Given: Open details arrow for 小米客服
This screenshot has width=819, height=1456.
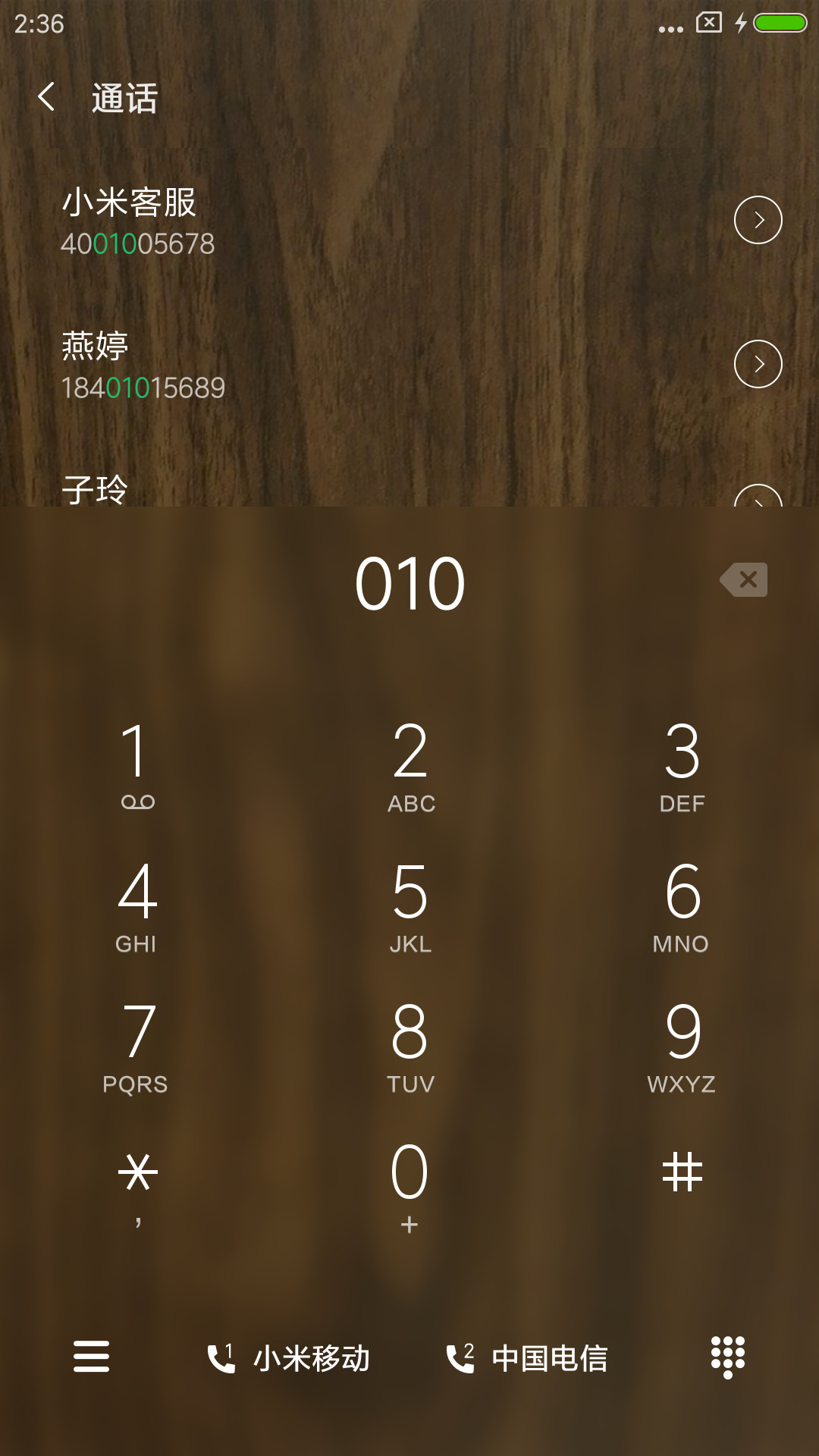Looking at the screenshot, I should [758, 220].
